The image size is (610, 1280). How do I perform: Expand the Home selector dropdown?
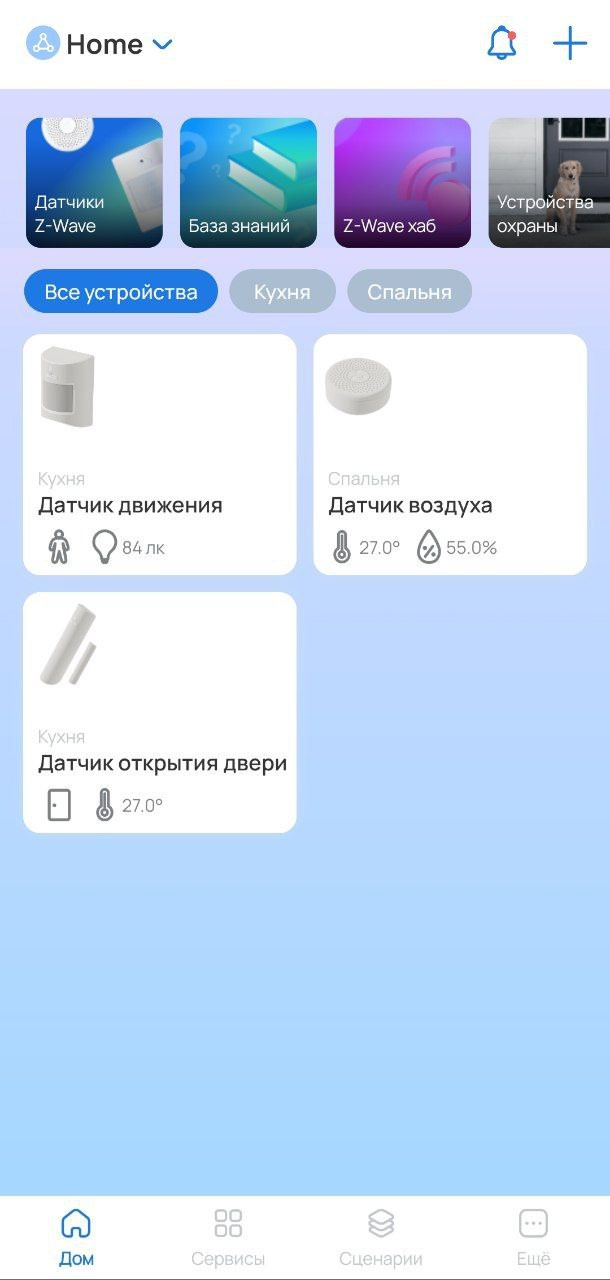pos(162,45)
